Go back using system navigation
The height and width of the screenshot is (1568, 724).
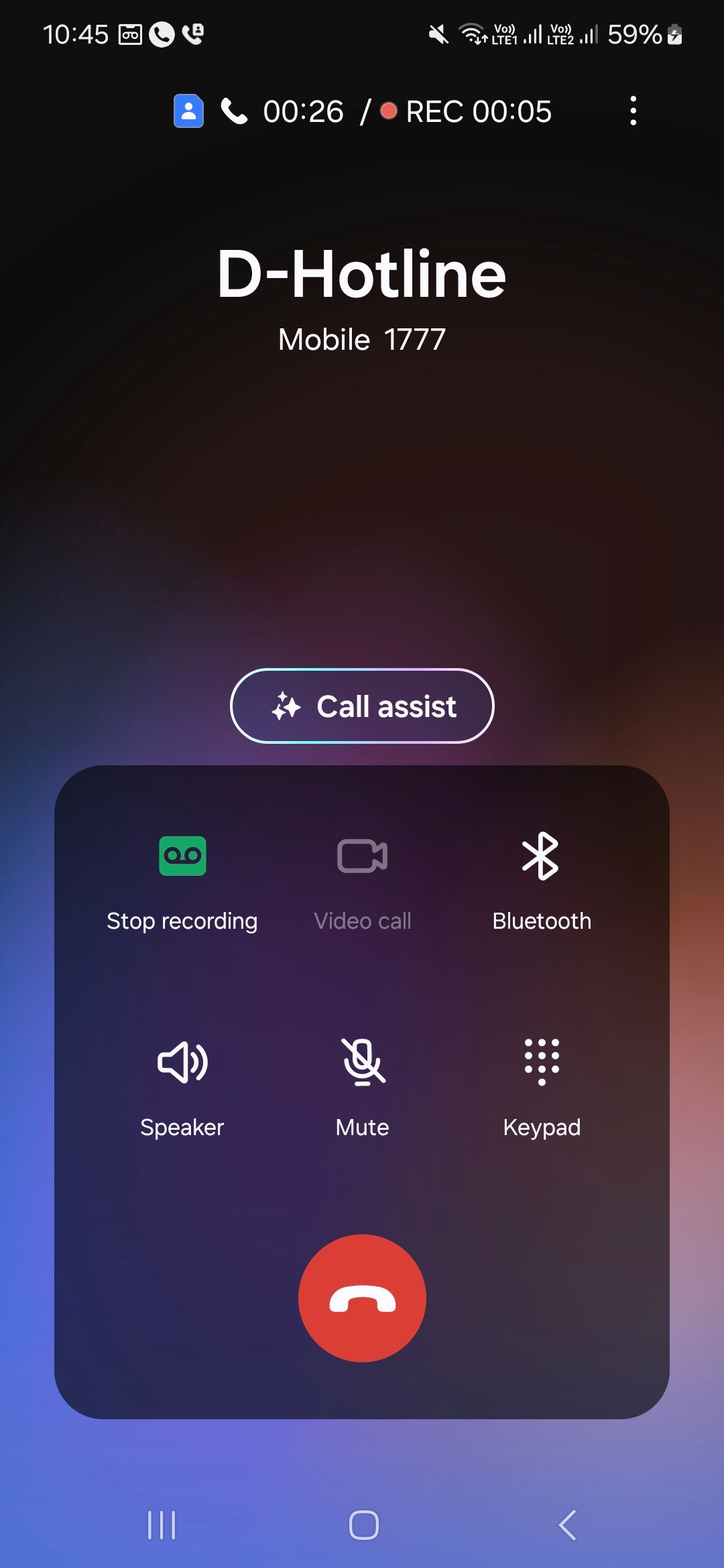(567, 1525)
